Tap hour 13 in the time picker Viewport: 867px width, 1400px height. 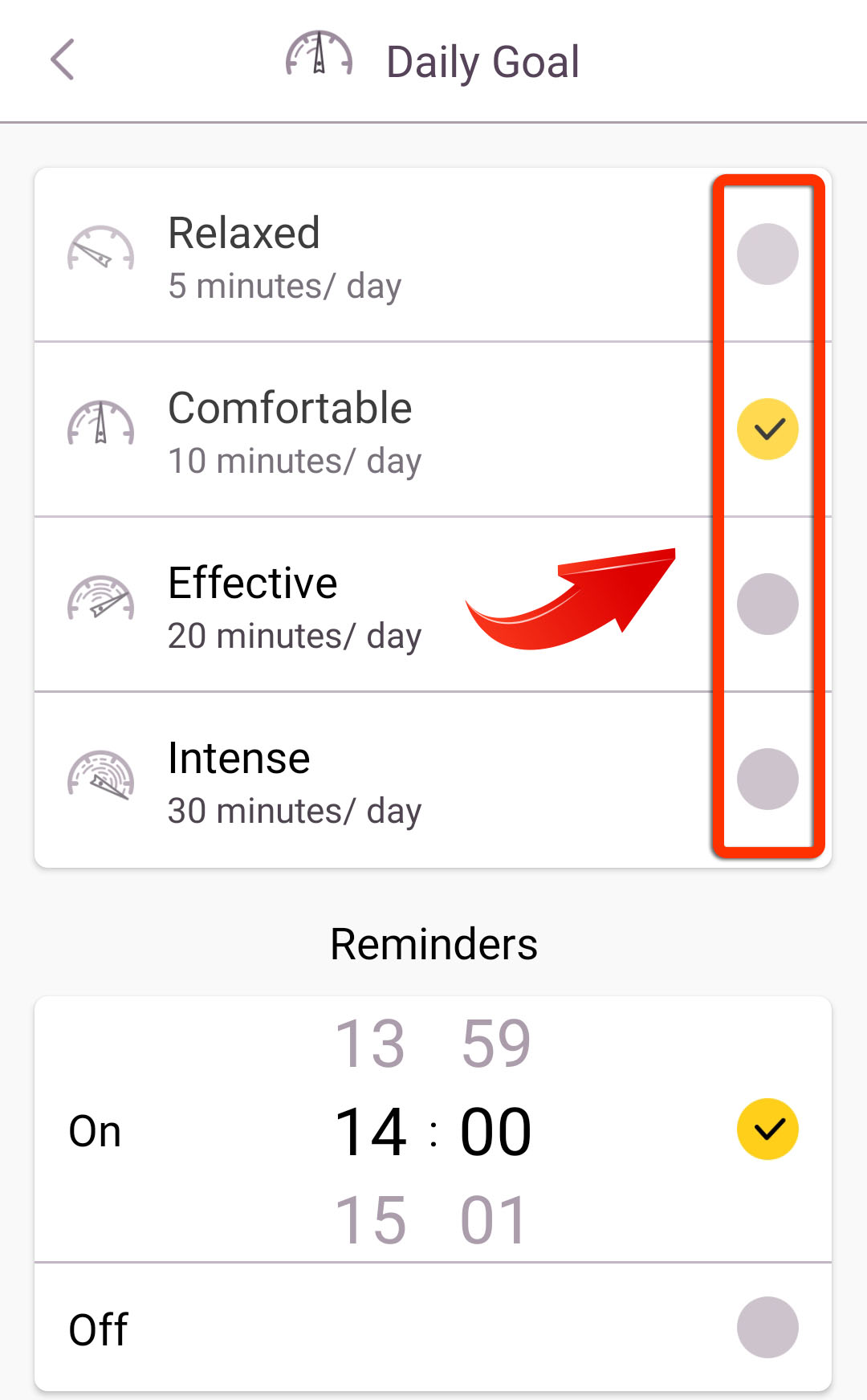370,1044
